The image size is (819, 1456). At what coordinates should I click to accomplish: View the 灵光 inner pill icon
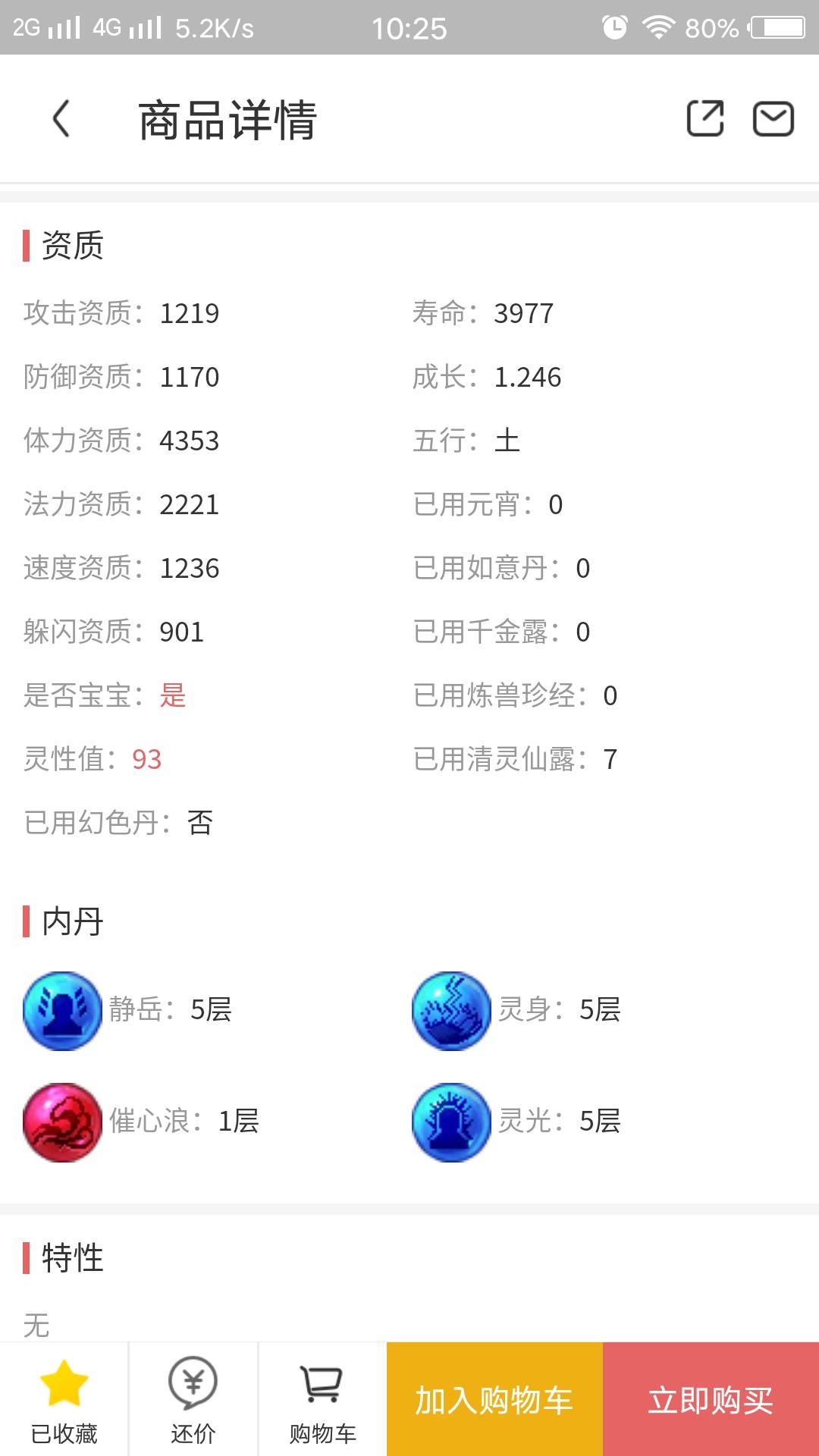point(452,1122)
